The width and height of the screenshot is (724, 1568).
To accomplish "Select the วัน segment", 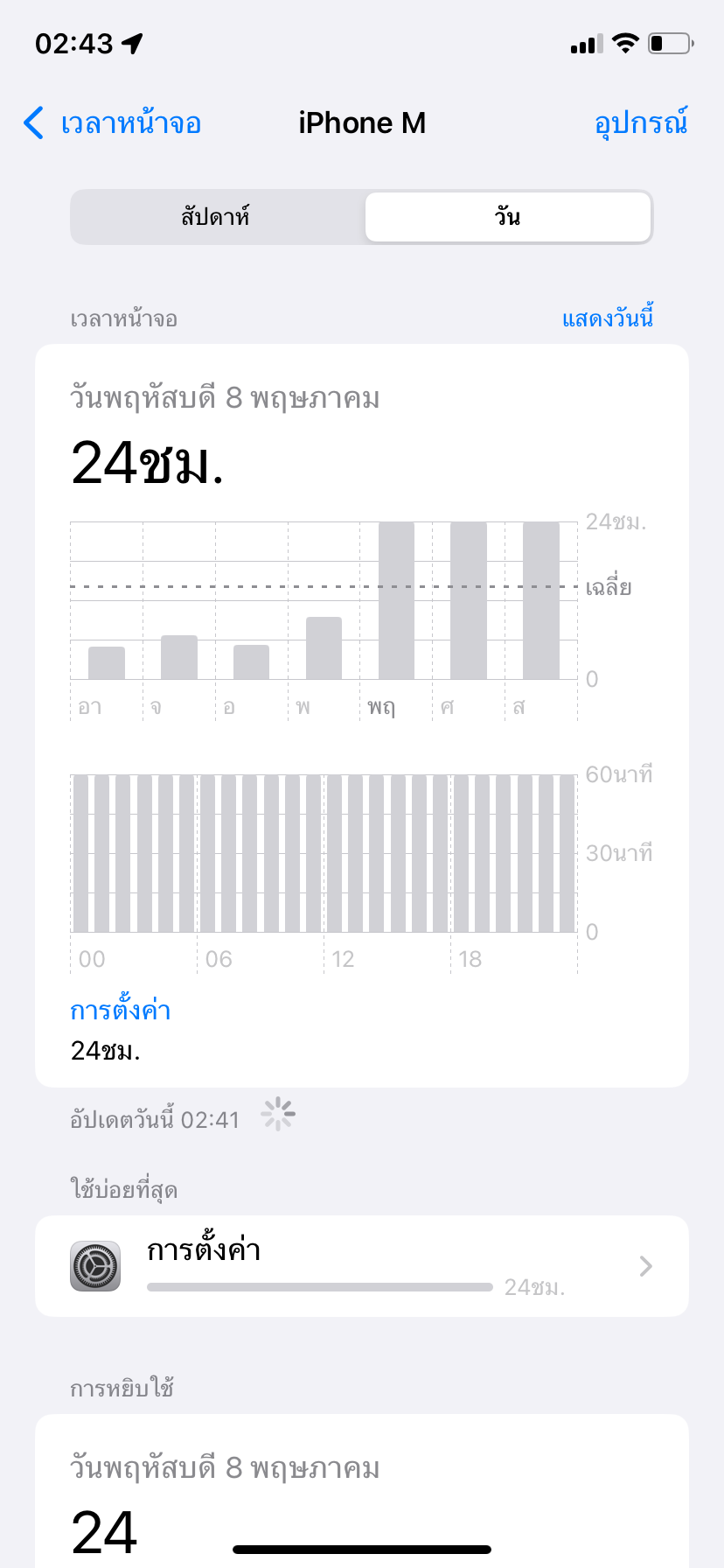I will (x=508, y=216).
